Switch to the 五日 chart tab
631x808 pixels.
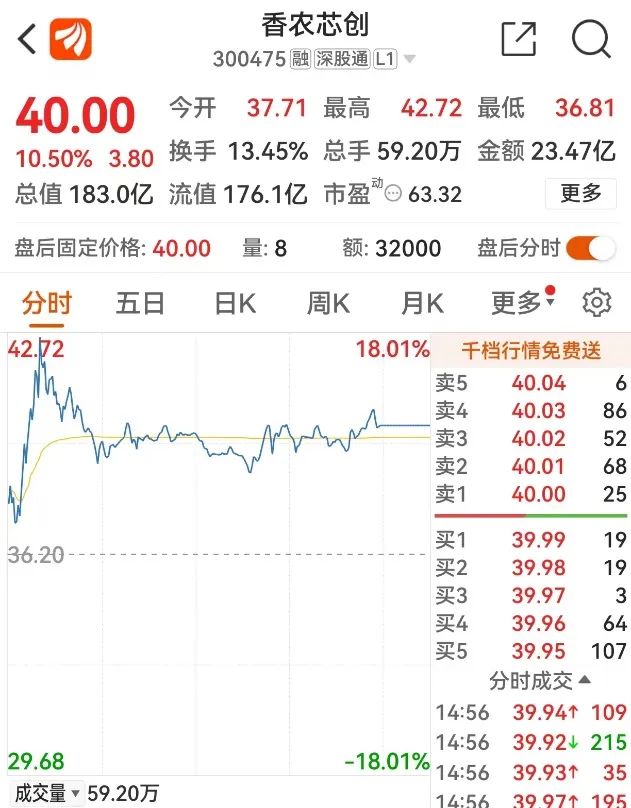point(140,302)
